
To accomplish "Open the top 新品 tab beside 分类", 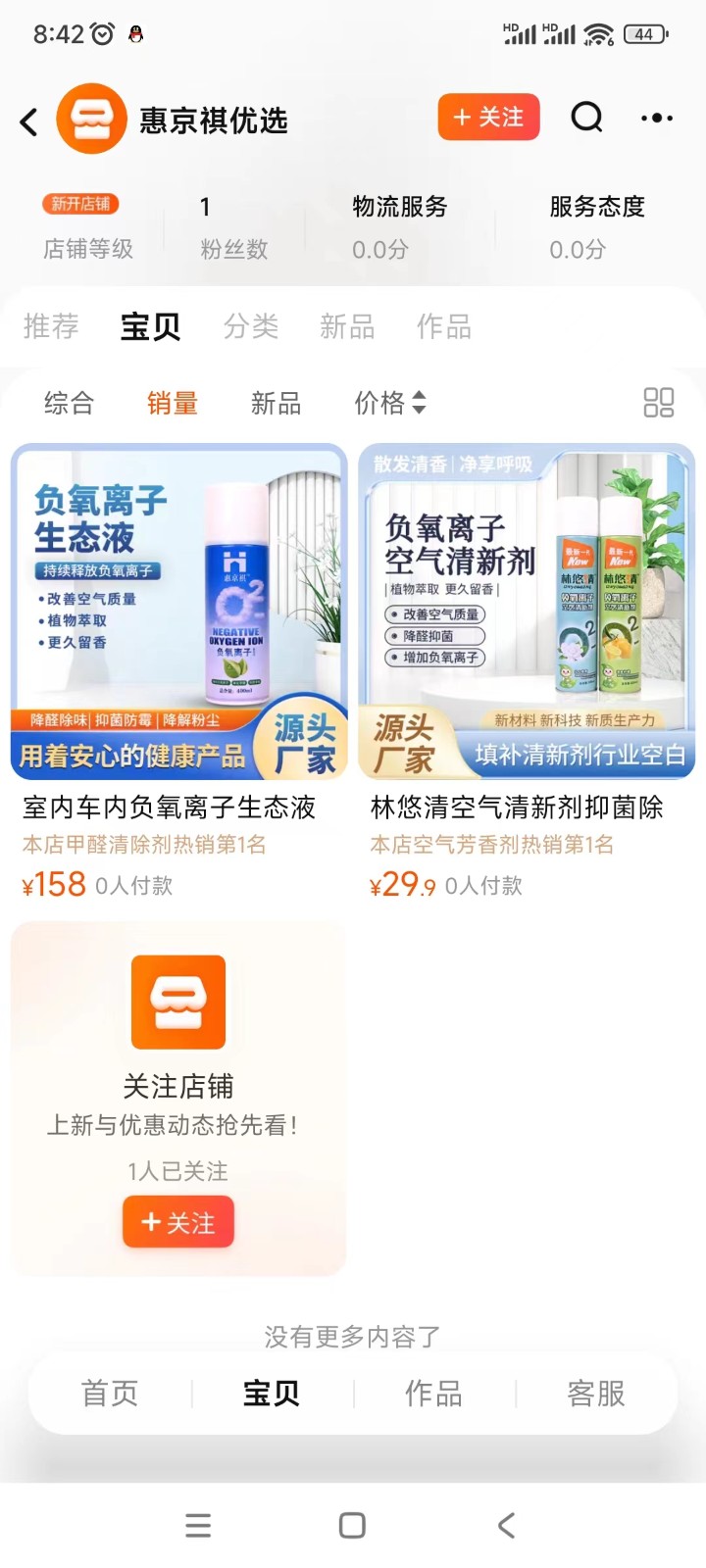I will [347, 326].
